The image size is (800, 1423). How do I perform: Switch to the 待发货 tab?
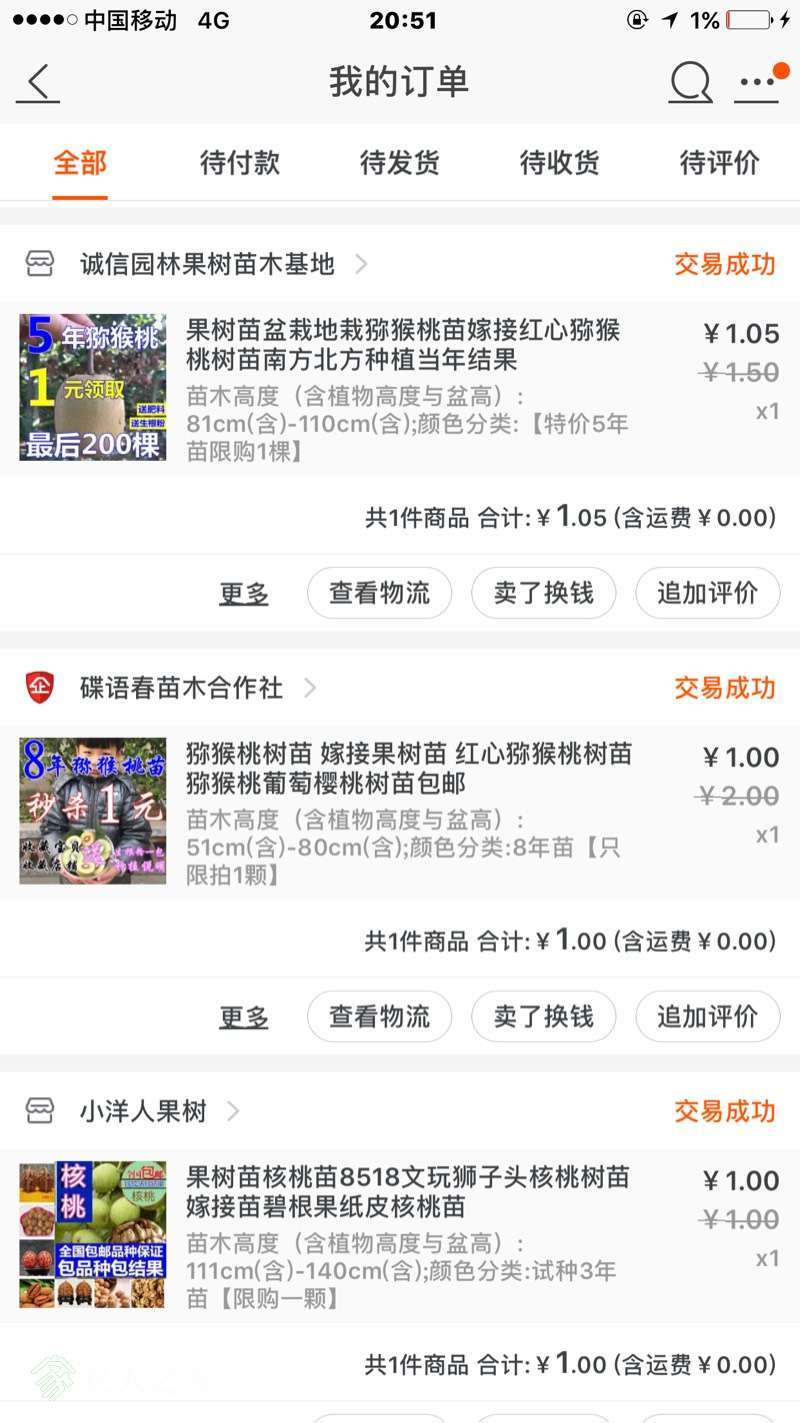click(400, 162)
